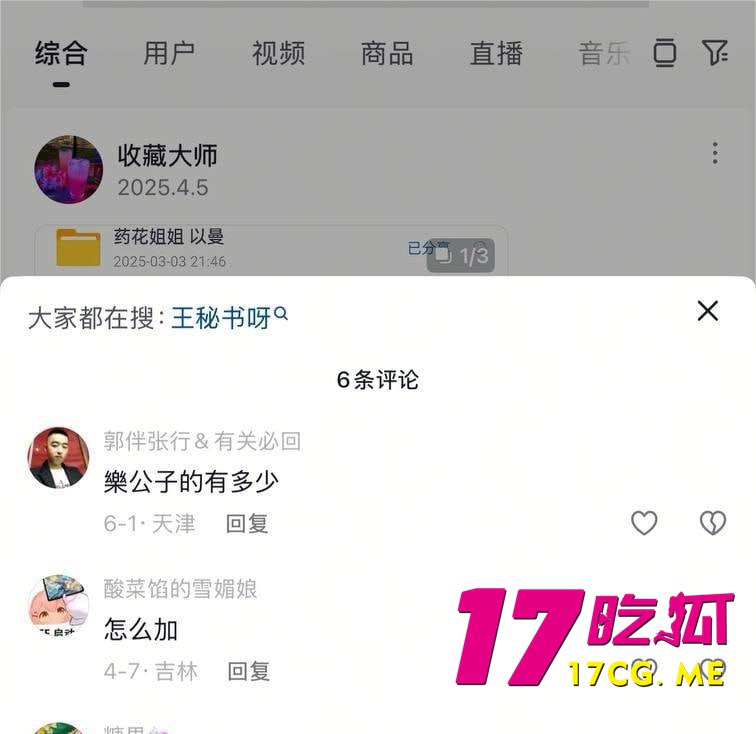
Task: Reply to 郭伴张行's comment
Action: tap(247, 523)
